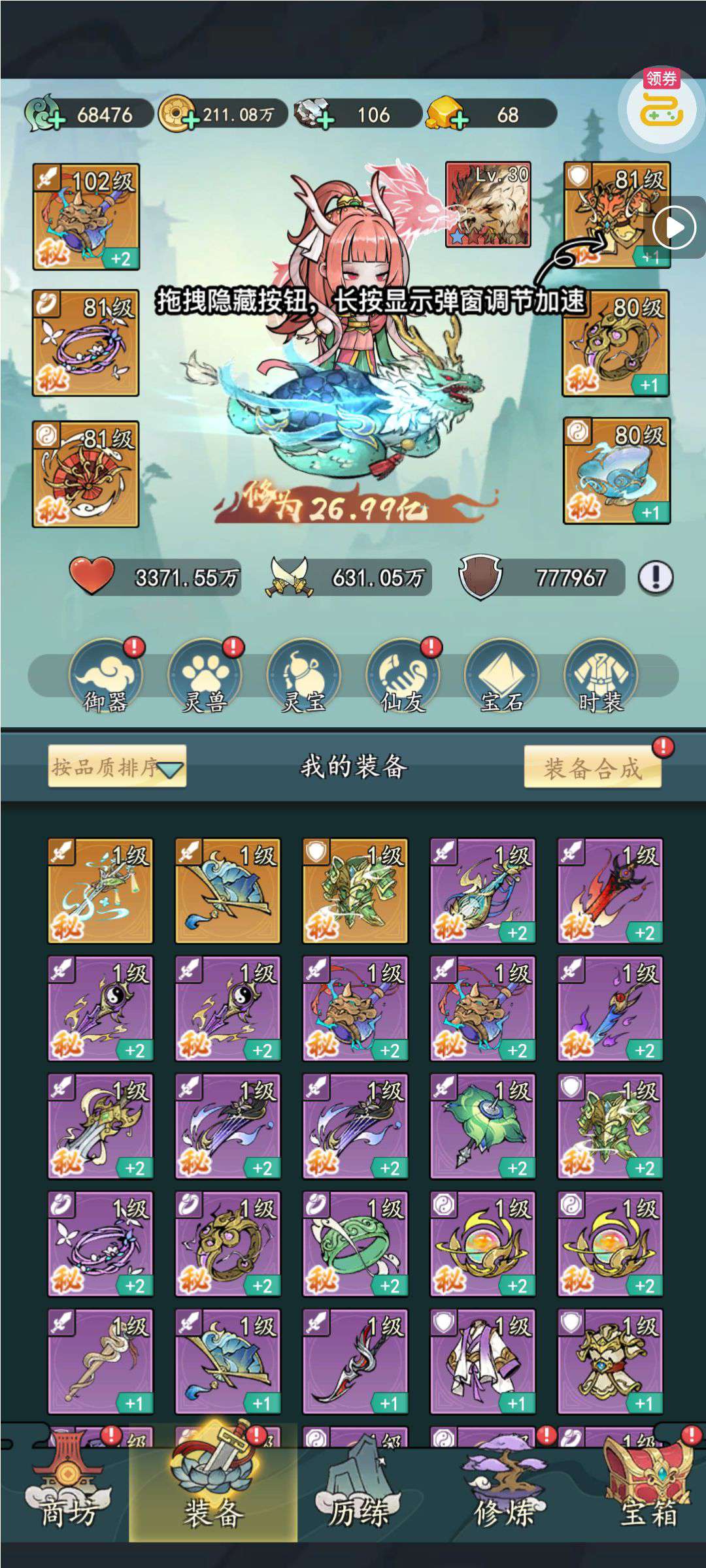Open the 御器 menu
The image size is (706, 1568).
[x=106, y=676]
